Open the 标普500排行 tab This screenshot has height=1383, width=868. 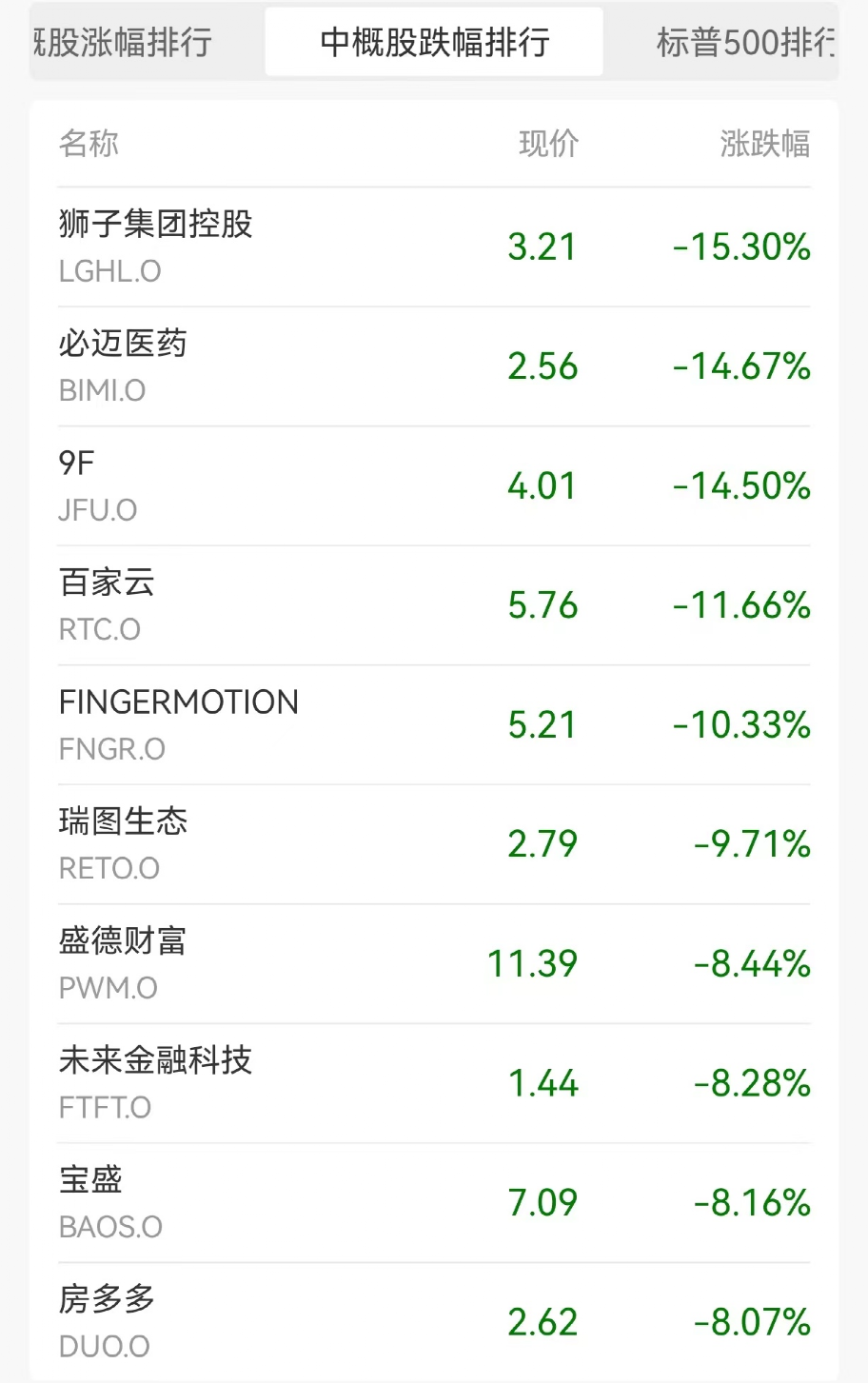(x=744, y=43)
